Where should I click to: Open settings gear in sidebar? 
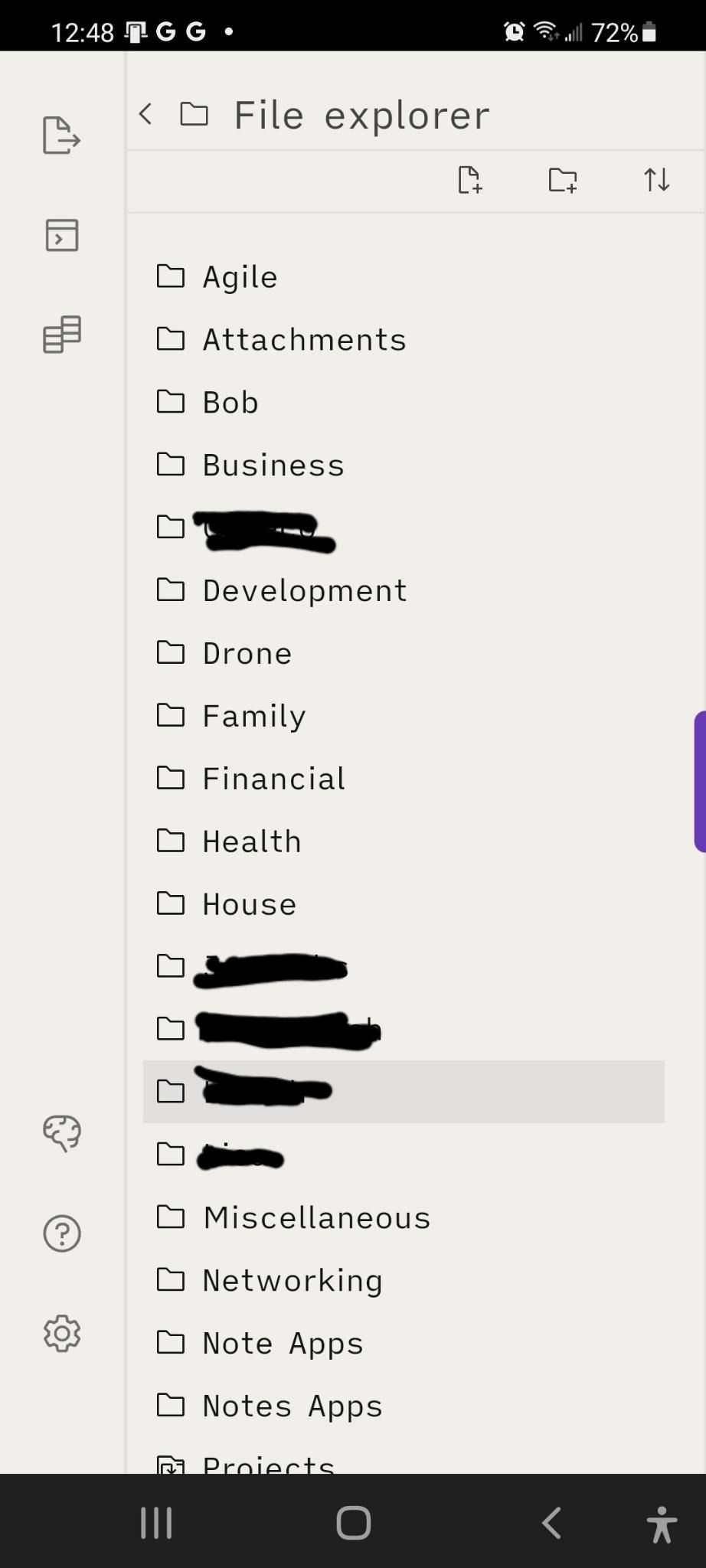coord(62,1334)
